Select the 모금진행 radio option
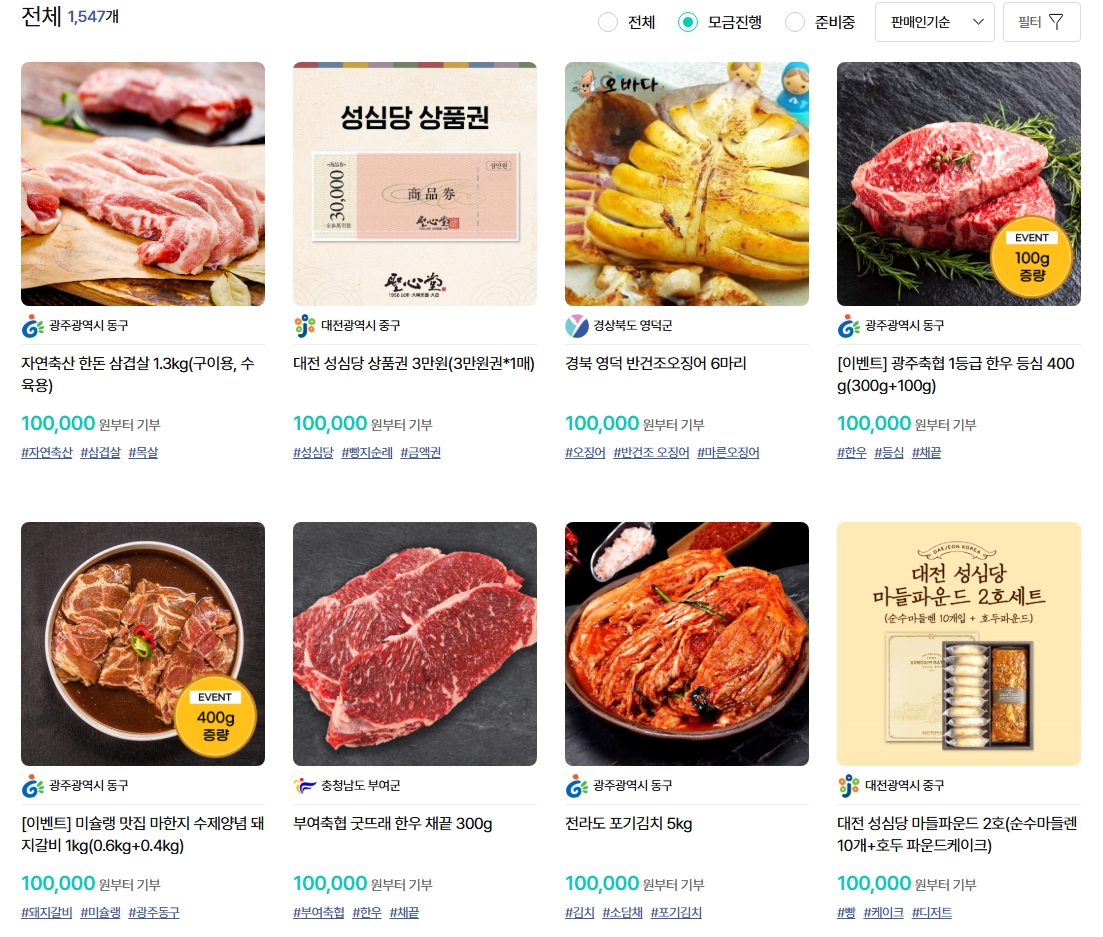The height and width of the screenshot is (937, 1103). click(687, 22)
